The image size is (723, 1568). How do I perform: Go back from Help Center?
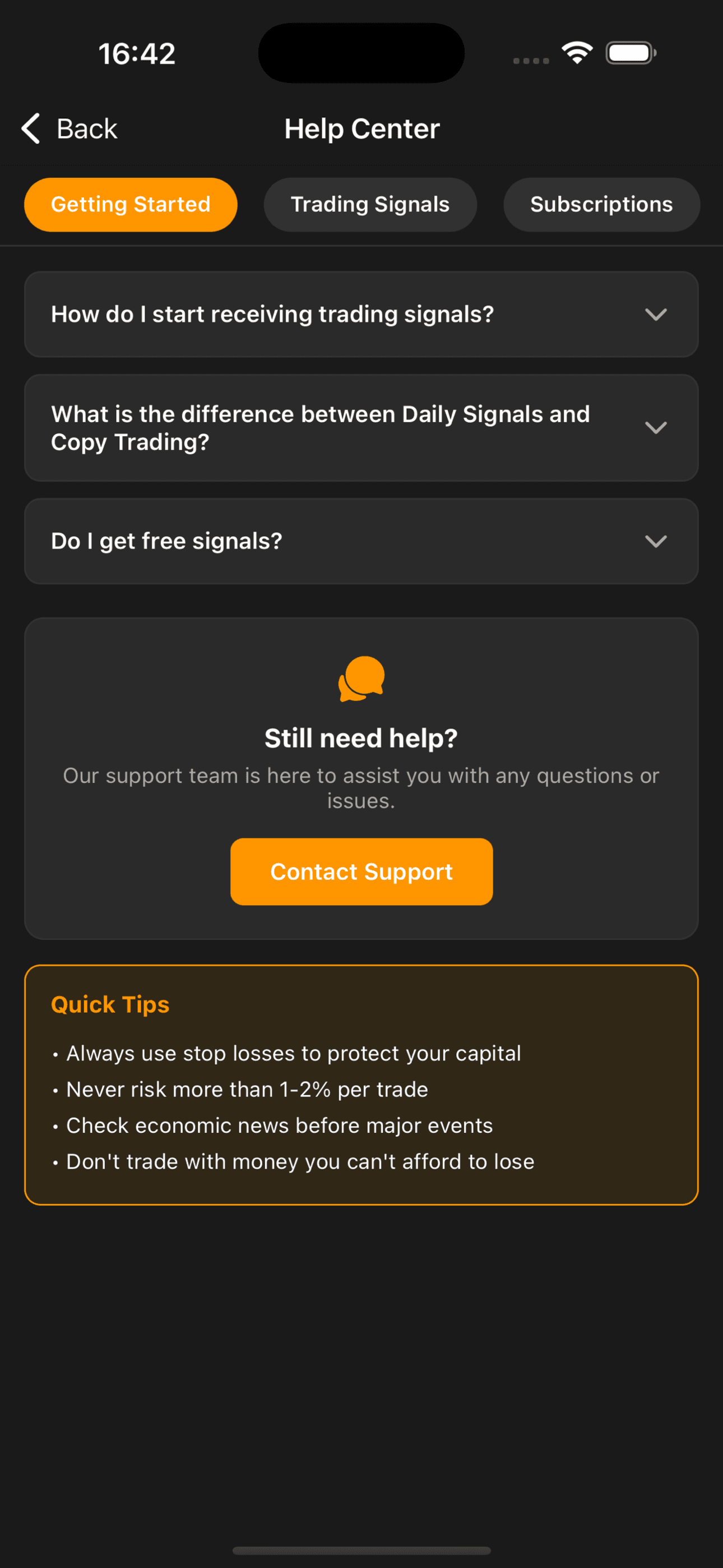69,128
